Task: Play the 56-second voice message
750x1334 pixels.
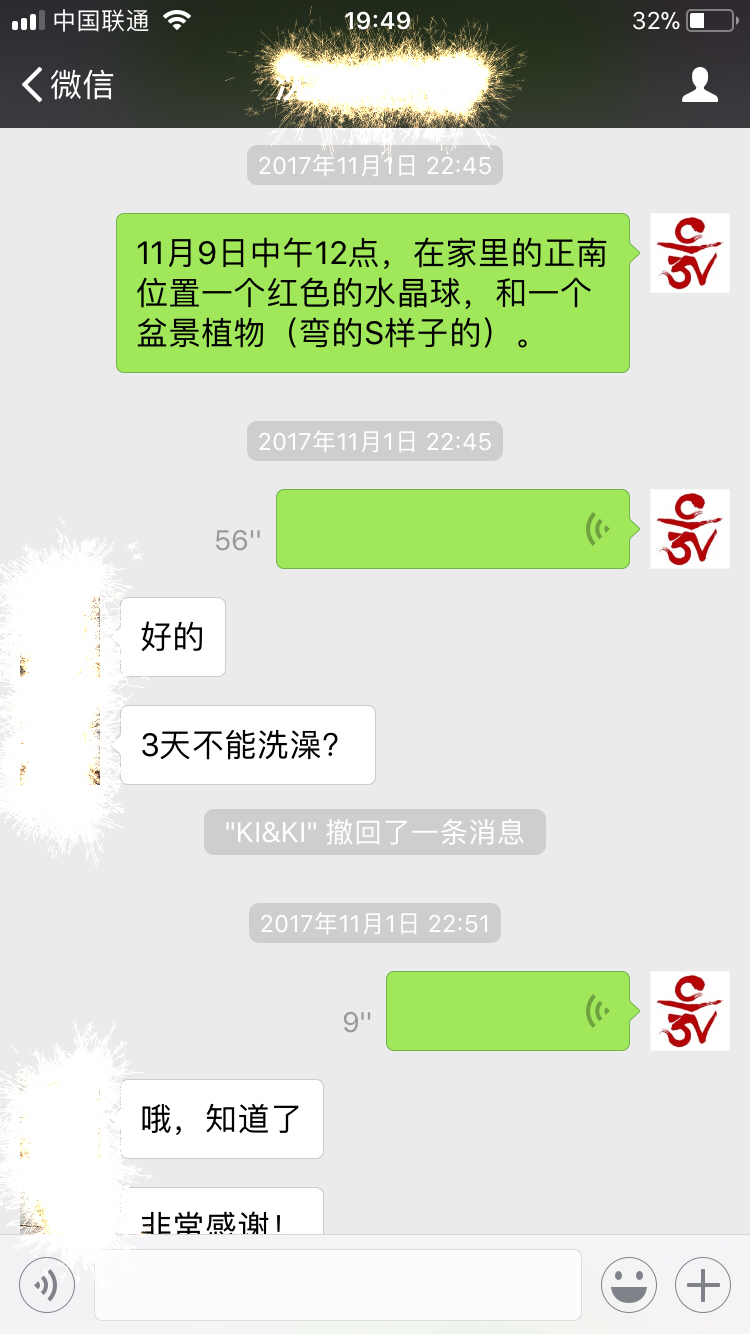Action: click(452, 529)
